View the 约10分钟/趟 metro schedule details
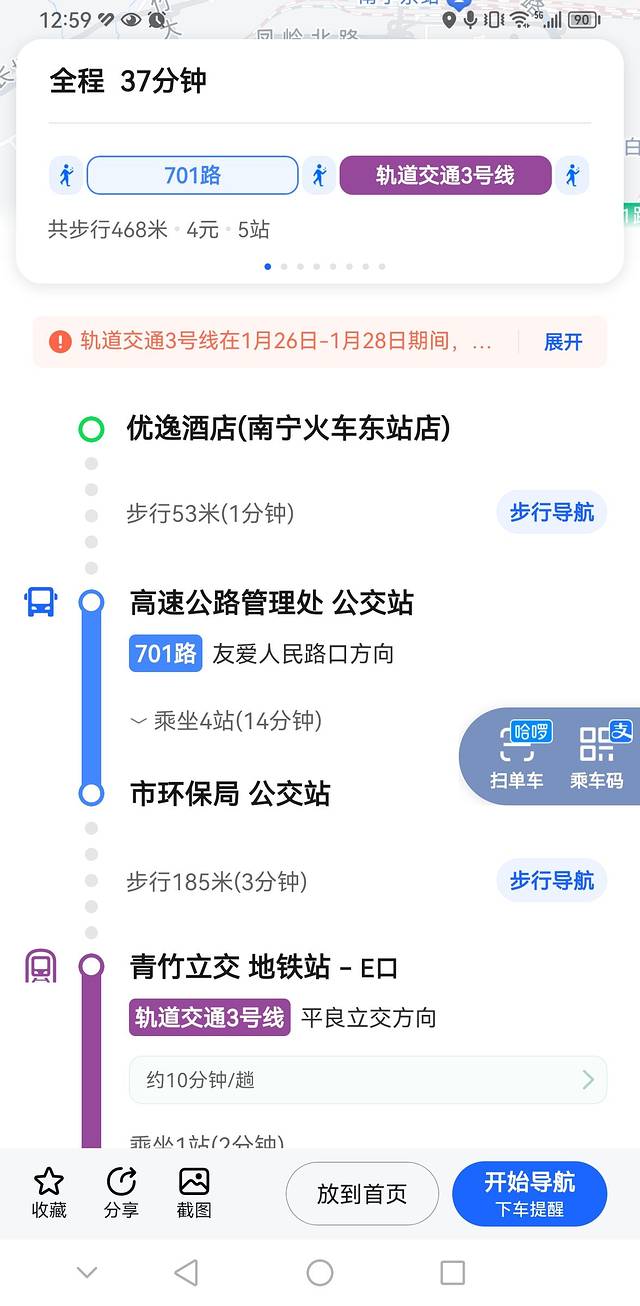Viewport: 640px width, 1306px height. pos(367,1080)
